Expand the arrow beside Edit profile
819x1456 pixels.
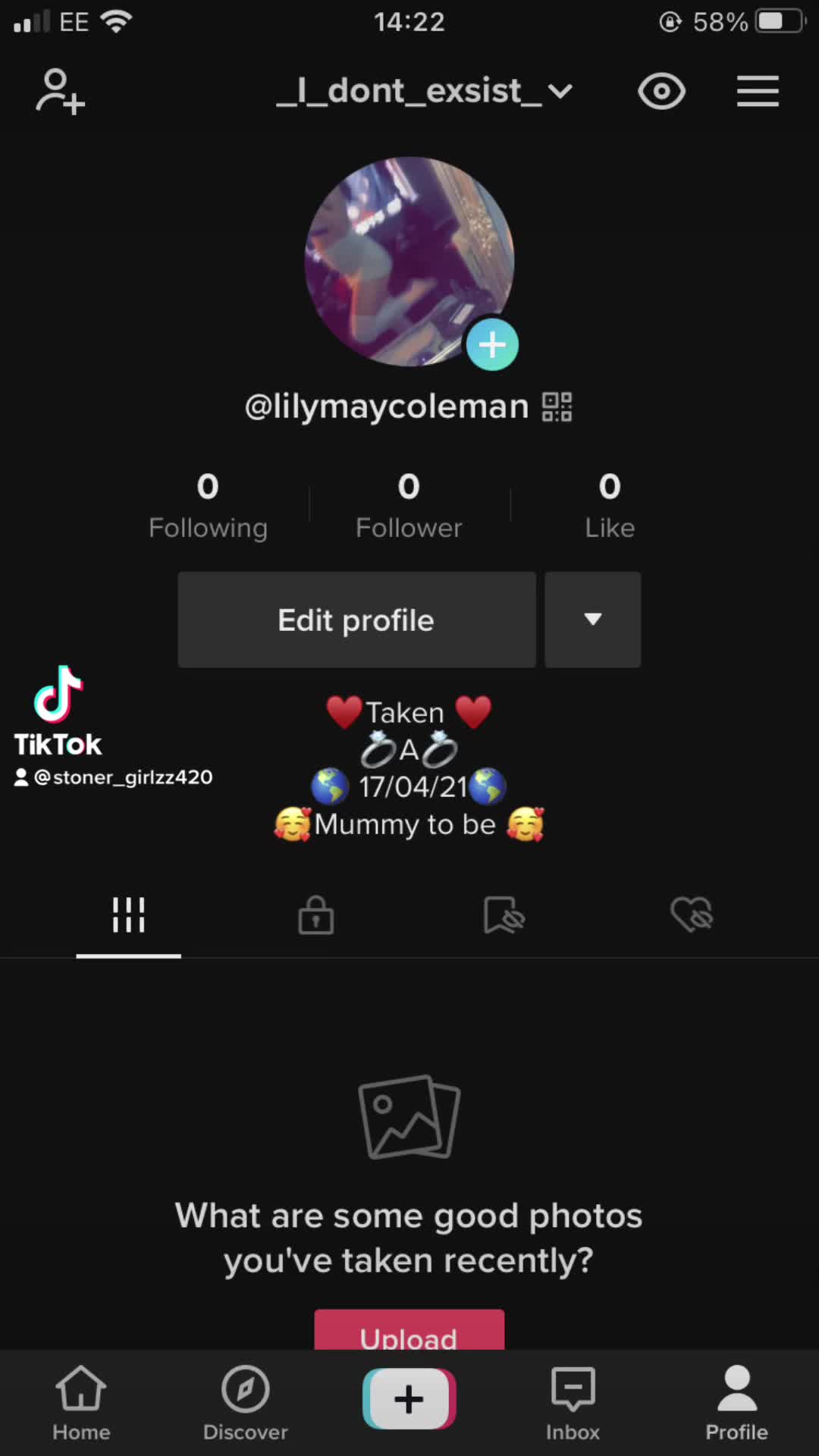coord(593,620)
